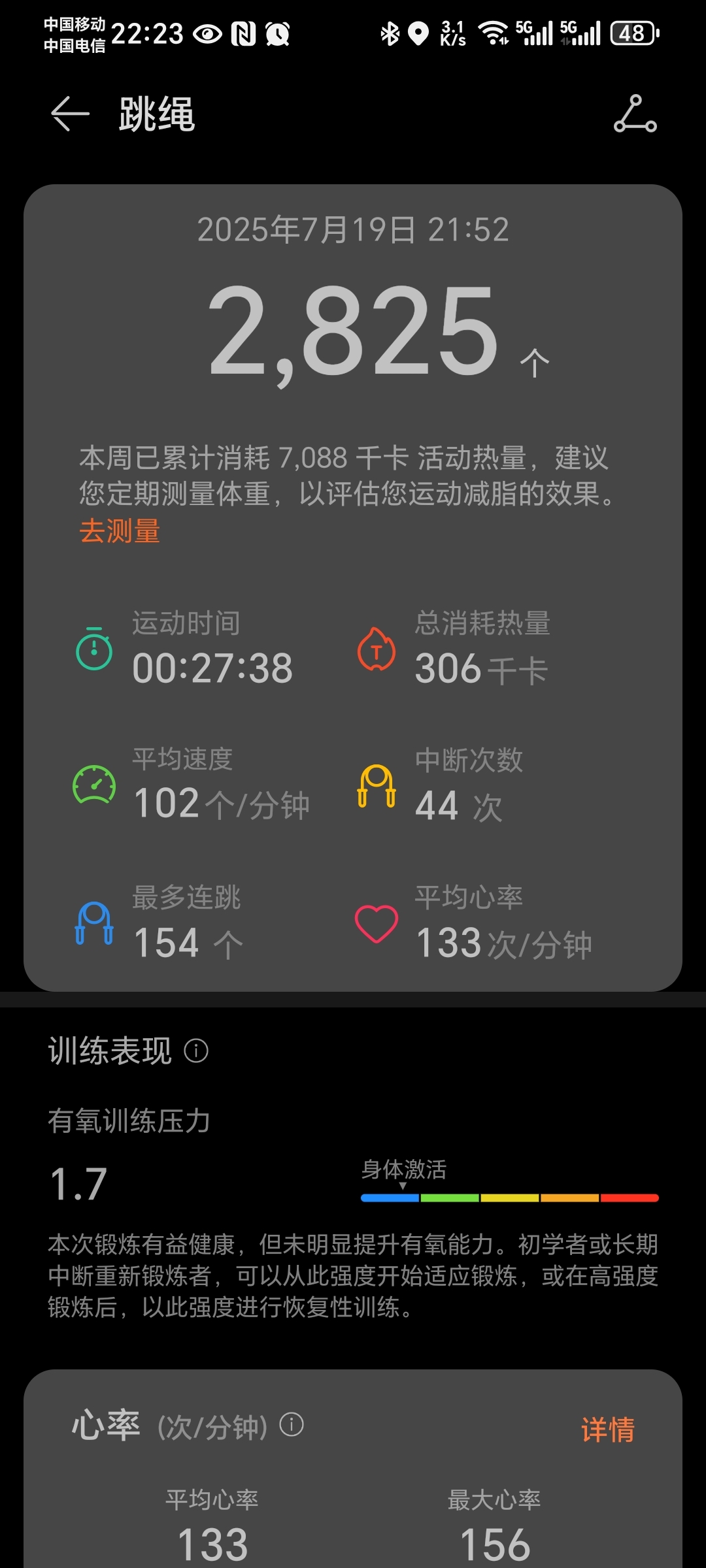The height and width of the screenshot is (1568, 706).
Task: Open 详情 for heart rate
Action: coord(608,1429)
